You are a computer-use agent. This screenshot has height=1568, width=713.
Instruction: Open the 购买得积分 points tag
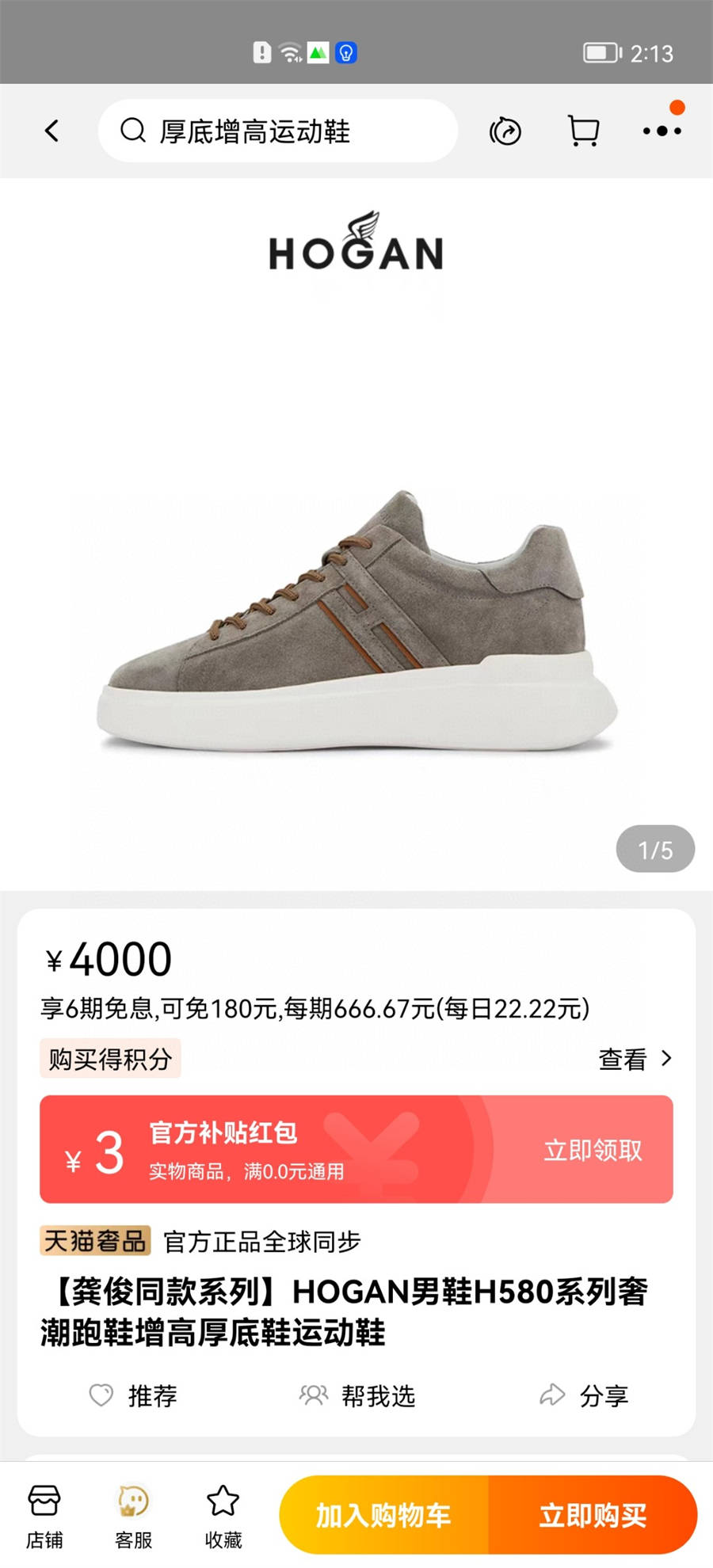[110, 1059]
